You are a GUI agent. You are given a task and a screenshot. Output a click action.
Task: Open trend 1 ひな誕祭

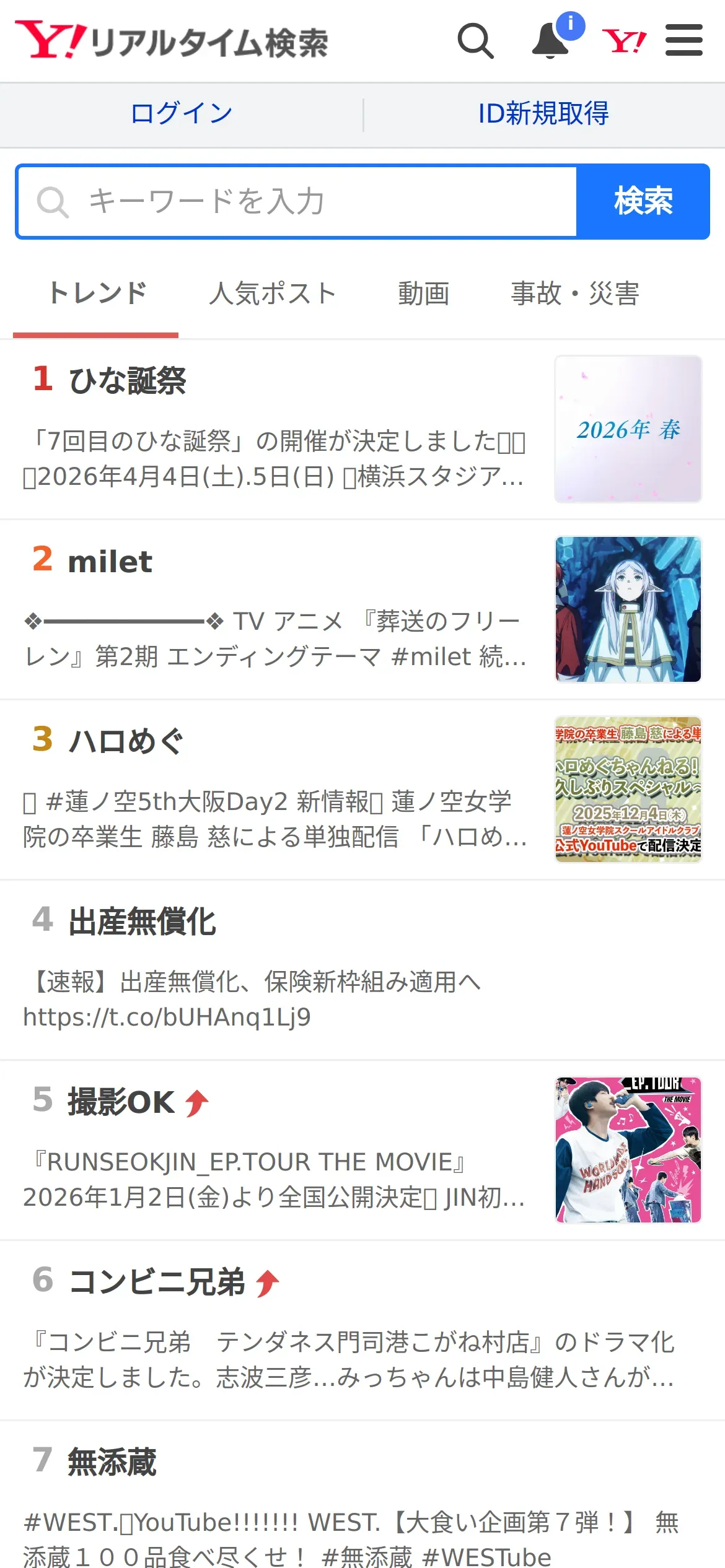tap(128, 380)
